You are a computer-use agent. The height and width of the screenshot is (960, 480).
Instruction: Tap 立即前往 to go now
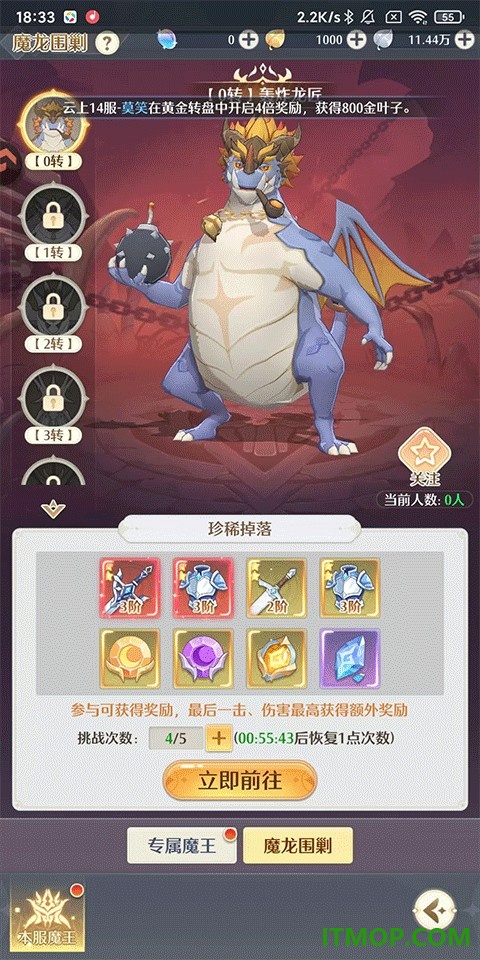tap(240, 781)
